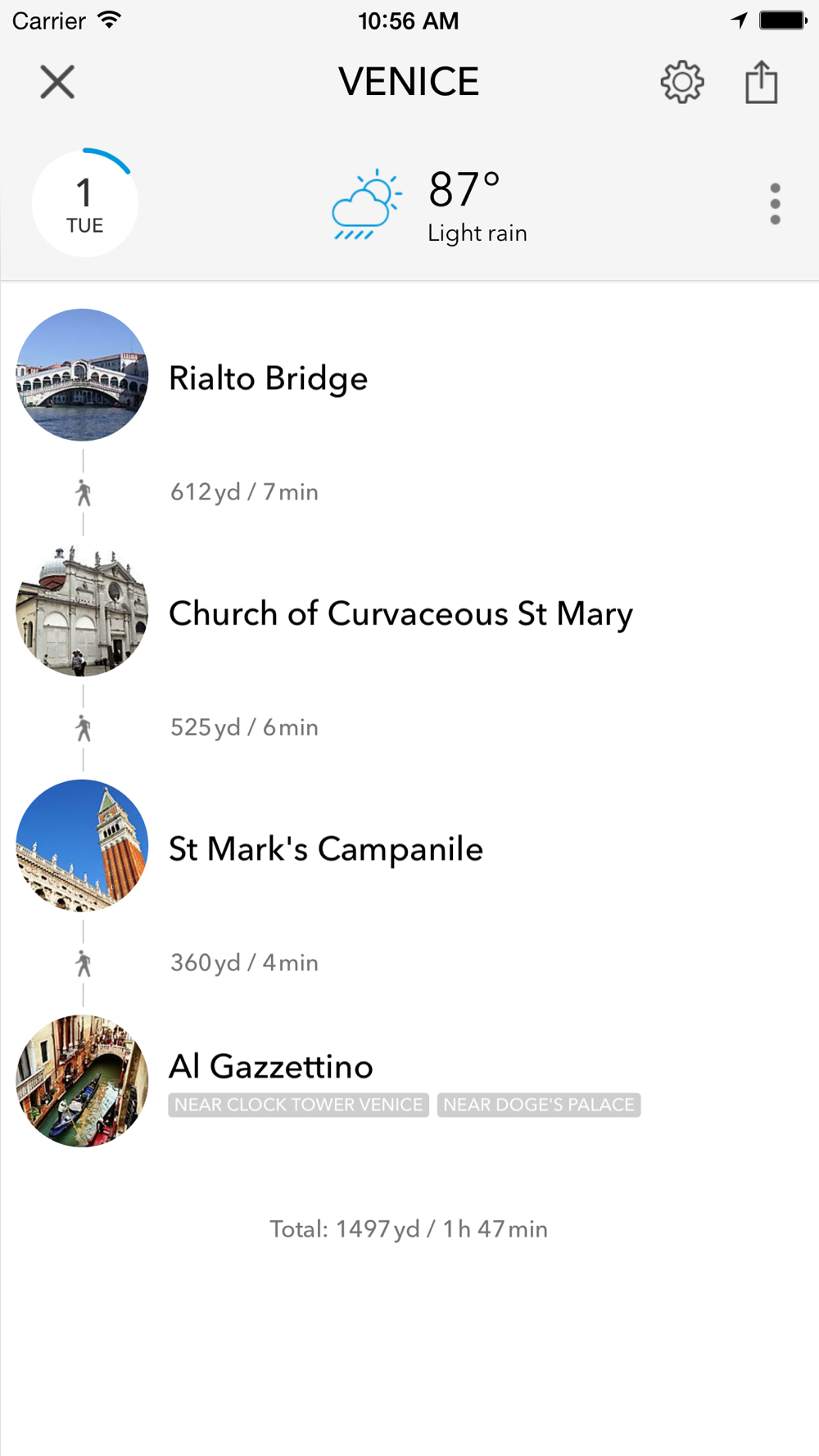
Task: Open the day options overflow menu
Action: coord(775,204)
